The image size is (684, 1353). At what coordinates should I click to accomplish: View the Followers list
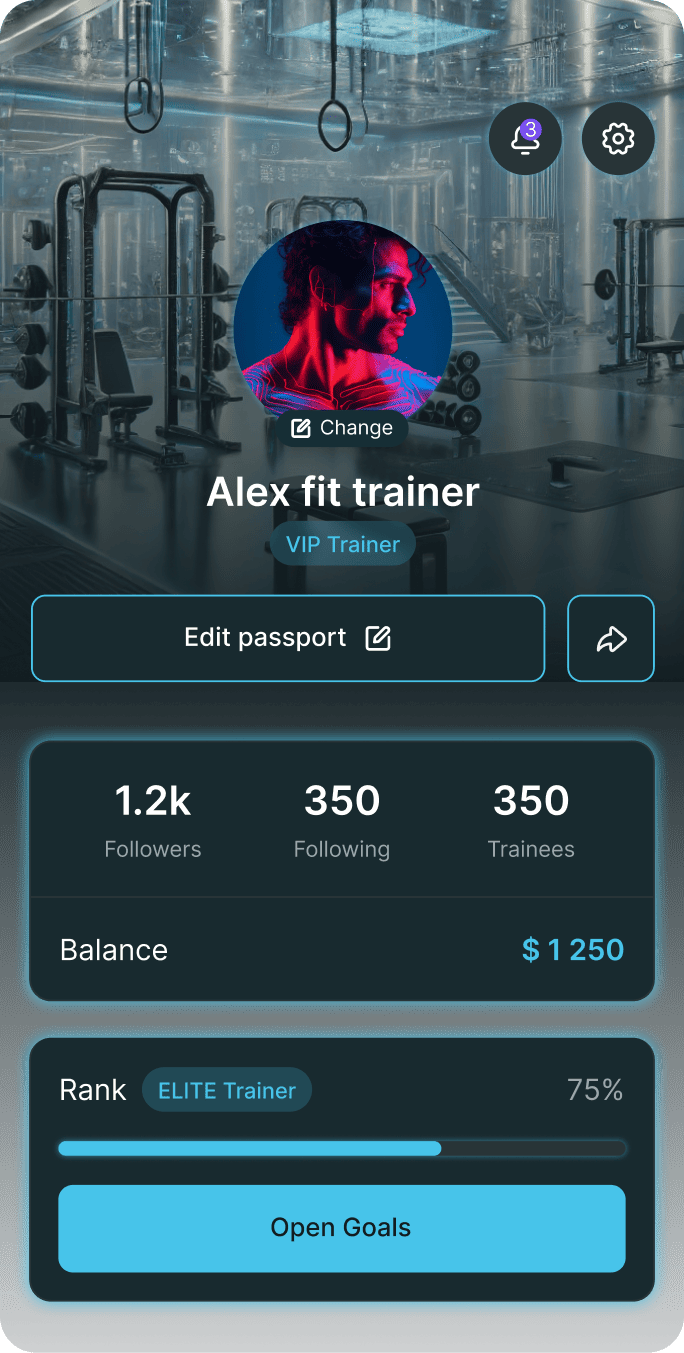click(153, 820)
